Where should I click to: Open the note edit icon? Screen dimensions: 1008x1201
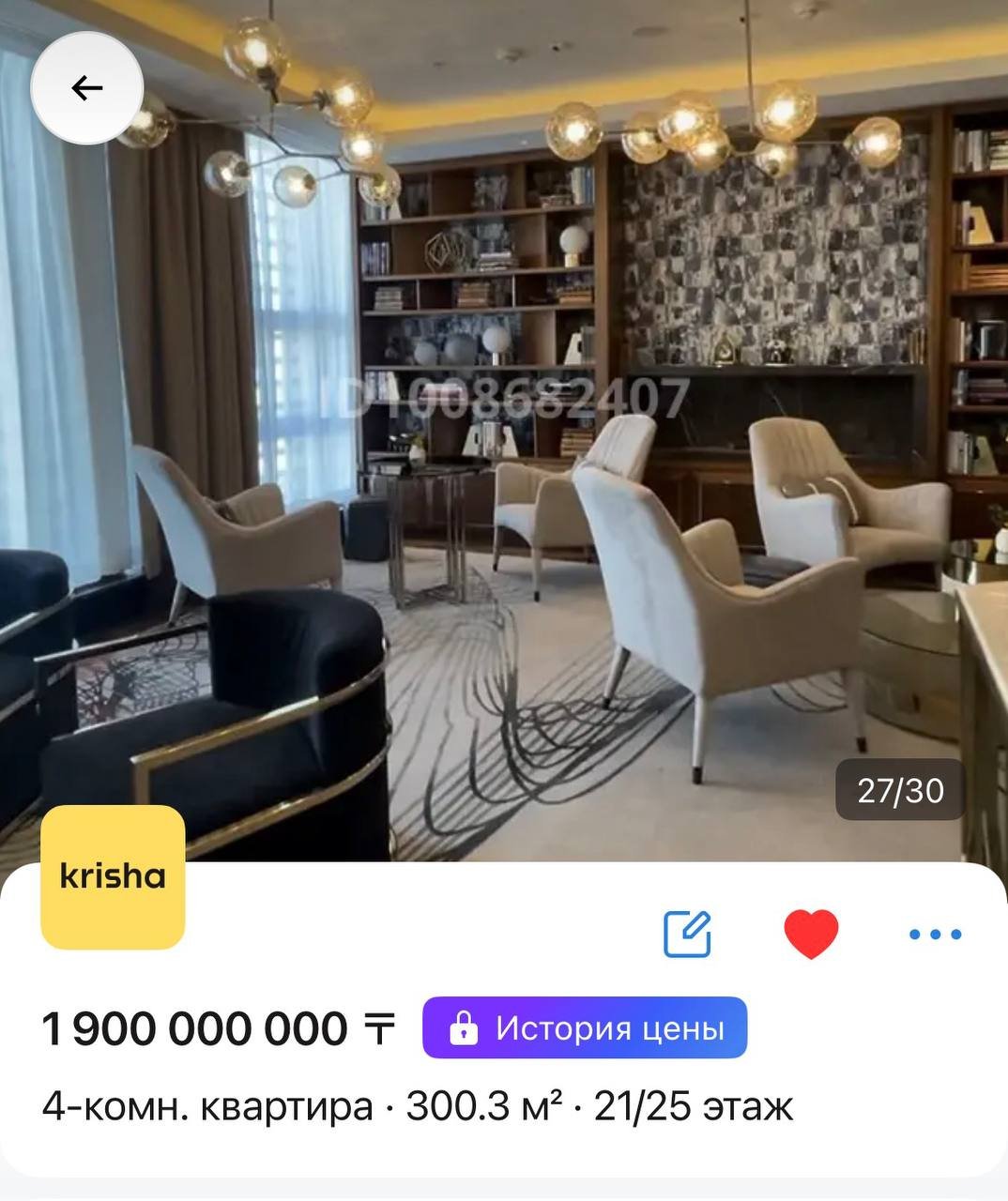(687, 934)
